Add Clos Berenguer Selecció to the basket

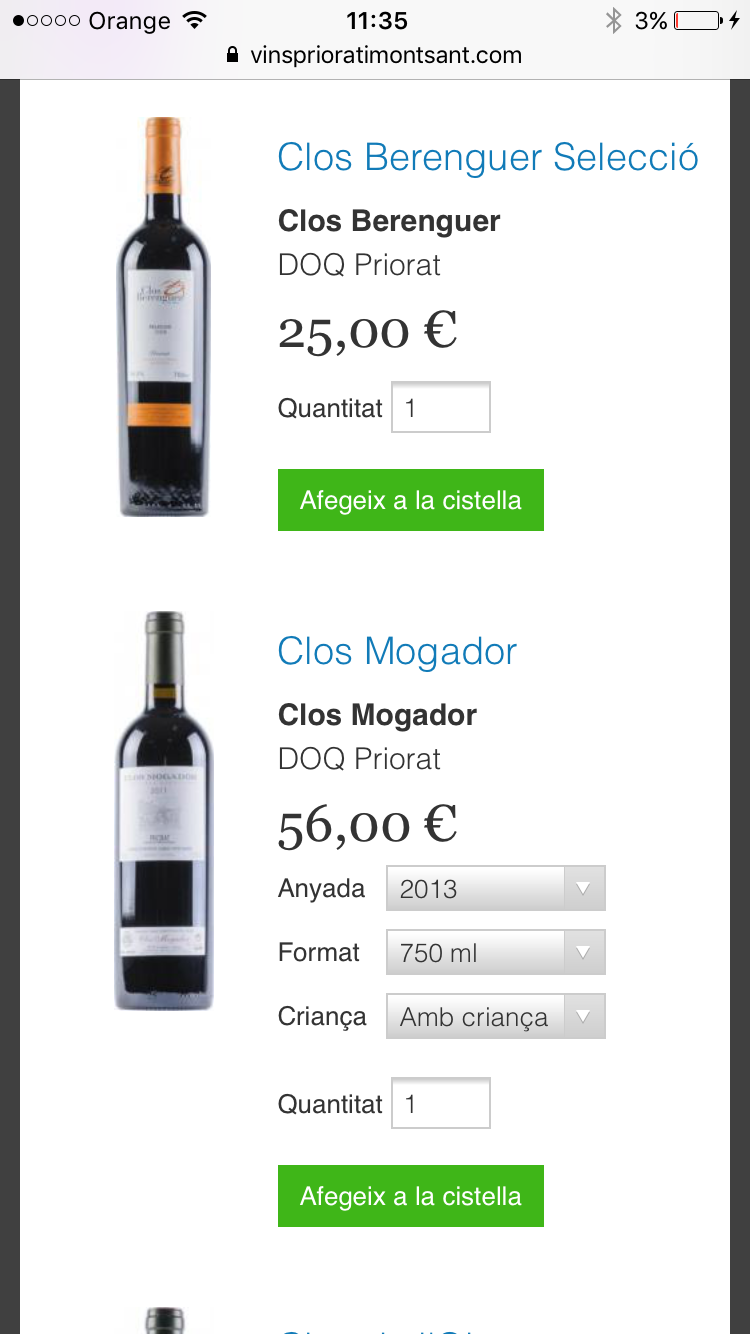click(410, 500)
